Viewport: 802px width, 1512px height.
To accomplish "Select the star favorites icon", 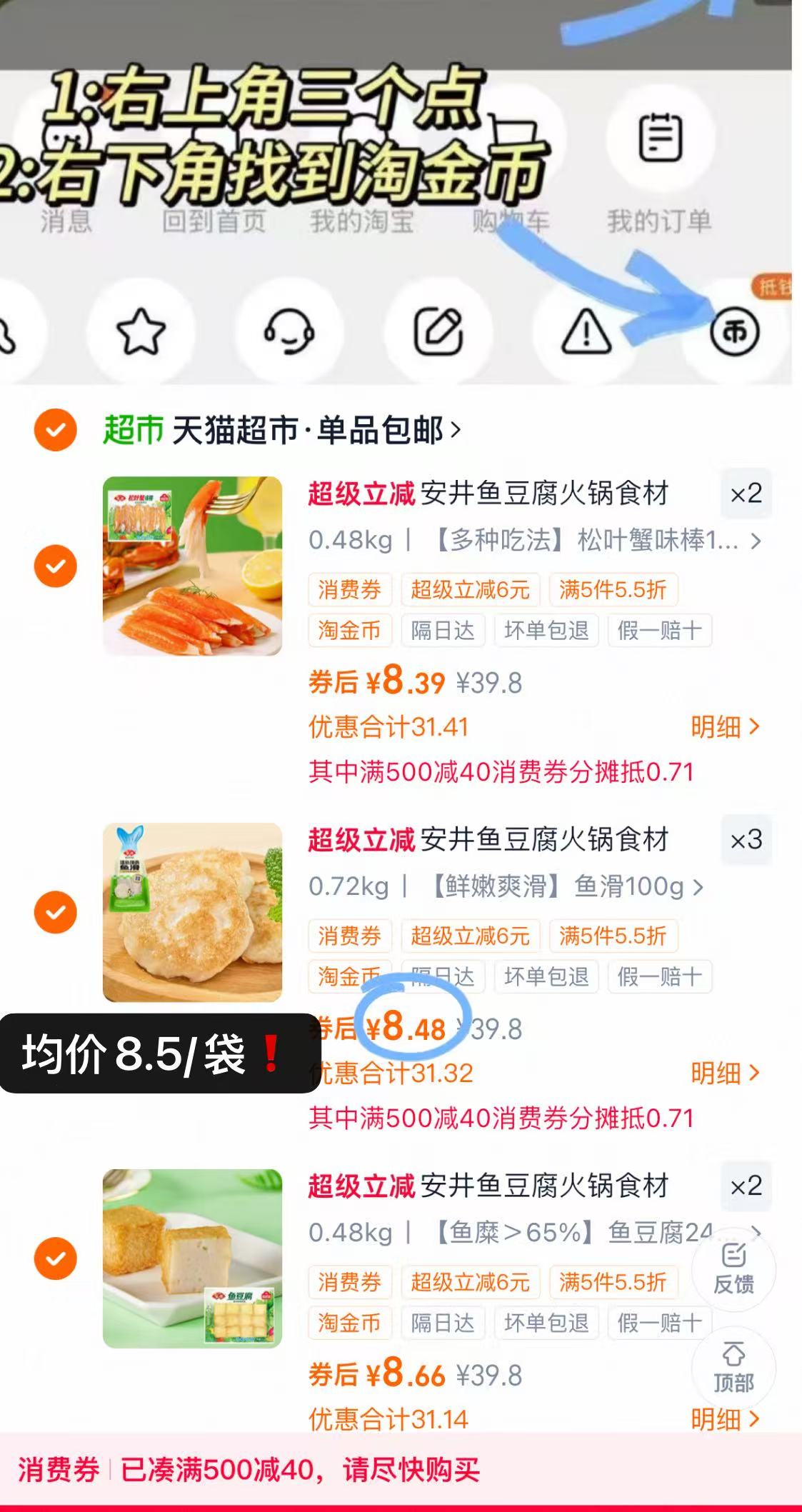I will click(140, 331).
